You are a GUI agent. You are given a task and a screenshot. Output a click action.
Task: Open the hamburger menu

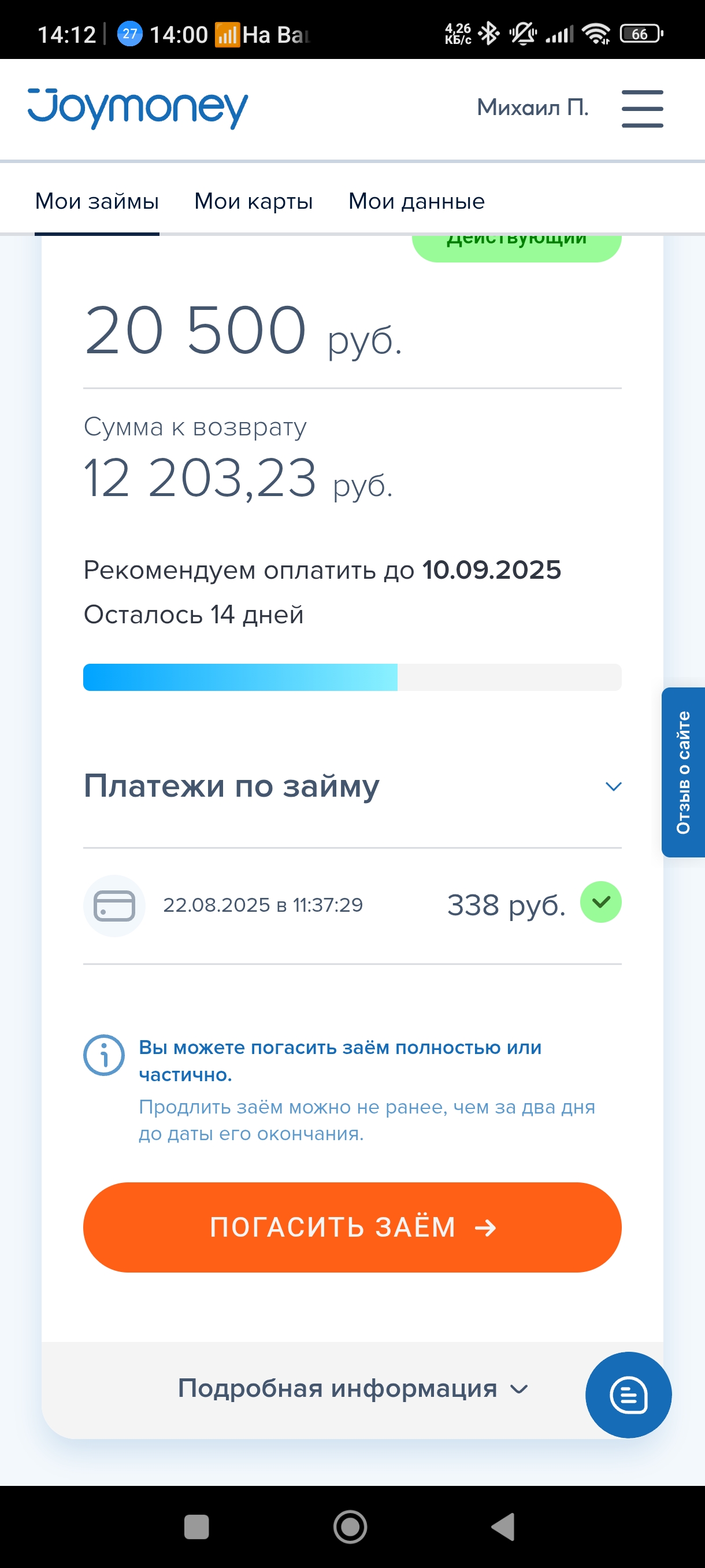pos(643,108)
